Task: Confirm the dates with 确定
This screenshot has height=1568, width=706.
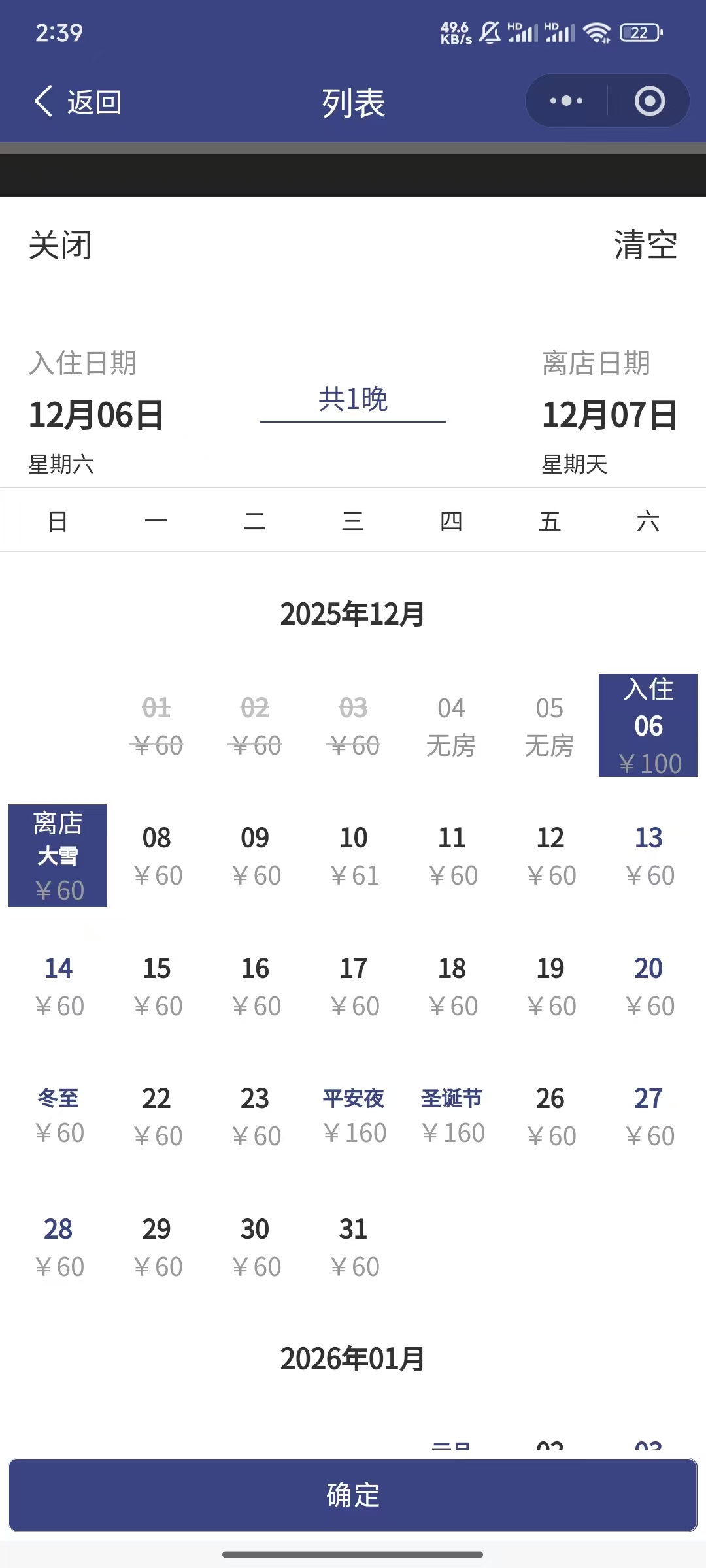Action: click(353, 1495)
